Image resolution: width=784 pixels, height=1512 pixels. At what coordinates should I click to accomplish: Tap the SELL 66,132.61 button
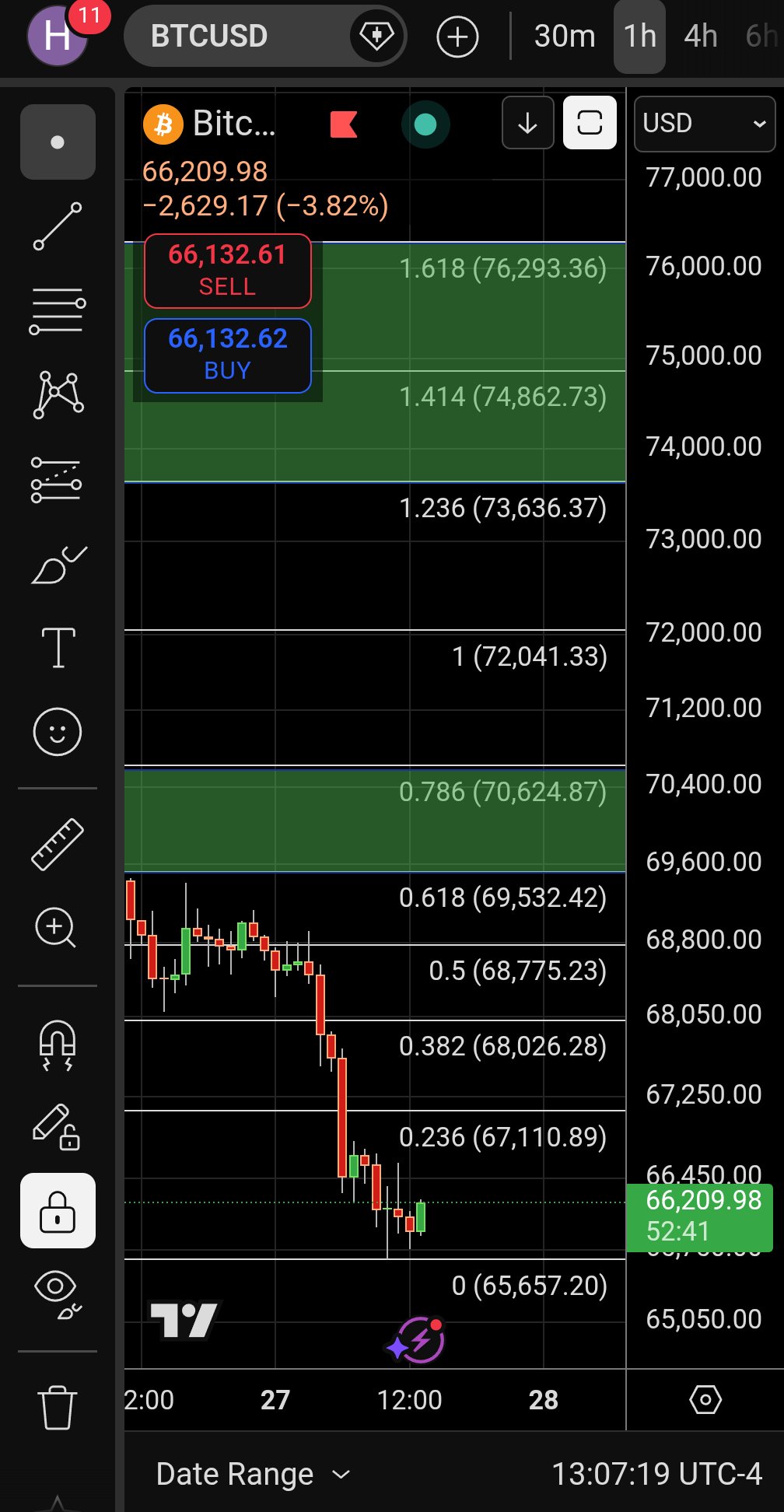(x=228, y=271)
